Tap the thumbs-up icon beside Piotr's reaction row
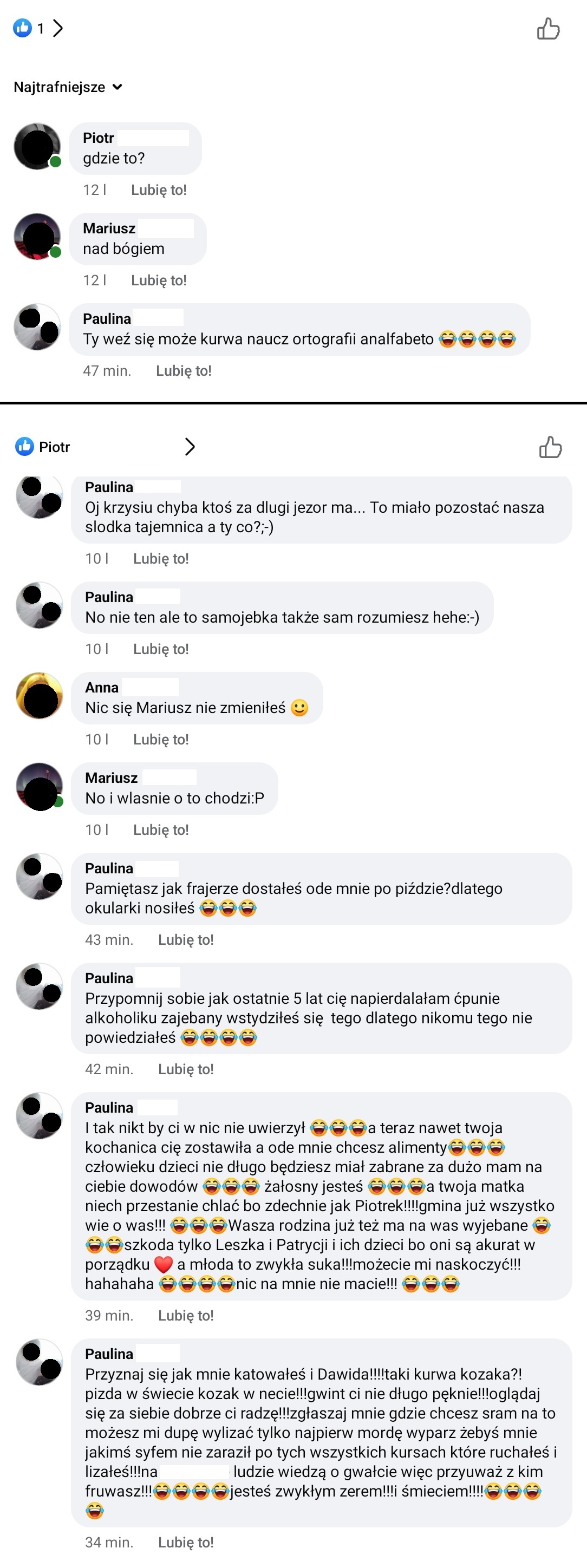The image size is (587, 1568). click(x=550, y=447)
